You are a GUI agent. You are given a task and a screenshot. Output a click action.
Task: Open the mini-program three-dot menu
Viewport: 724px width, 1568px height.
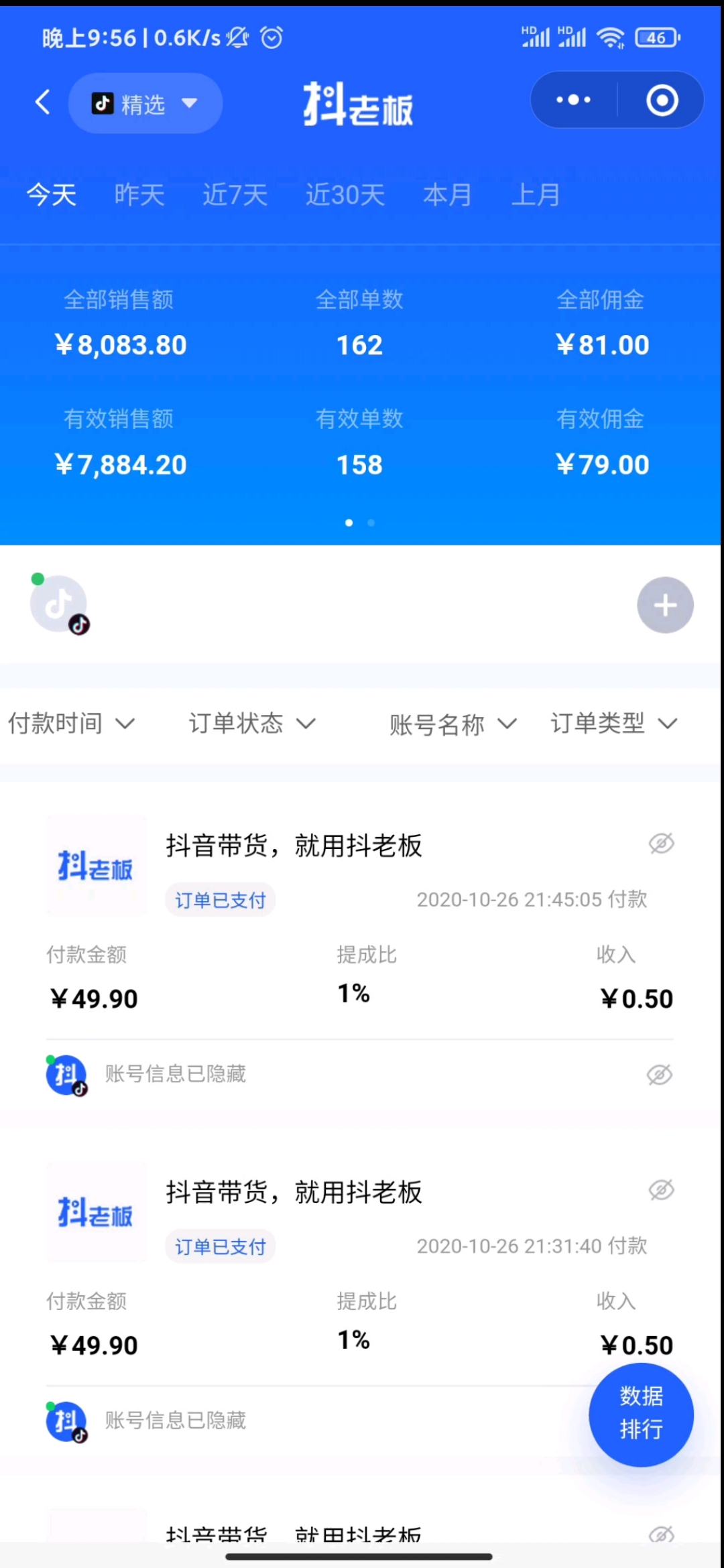(573, 101)
